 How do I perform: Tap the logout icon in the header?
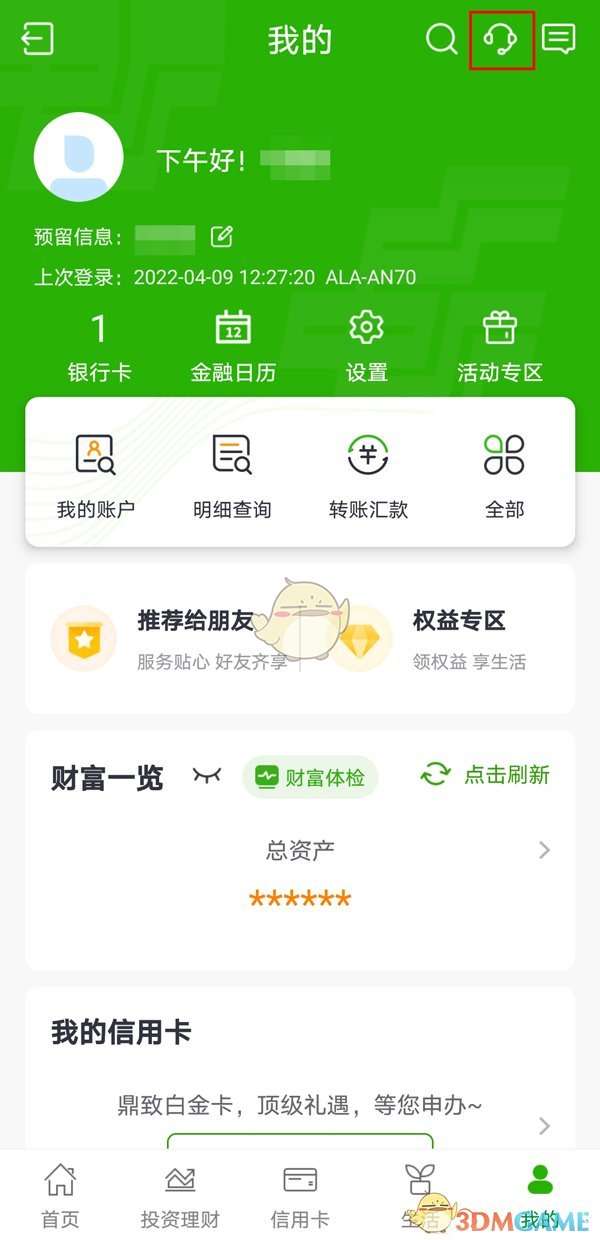click(37, 39)
